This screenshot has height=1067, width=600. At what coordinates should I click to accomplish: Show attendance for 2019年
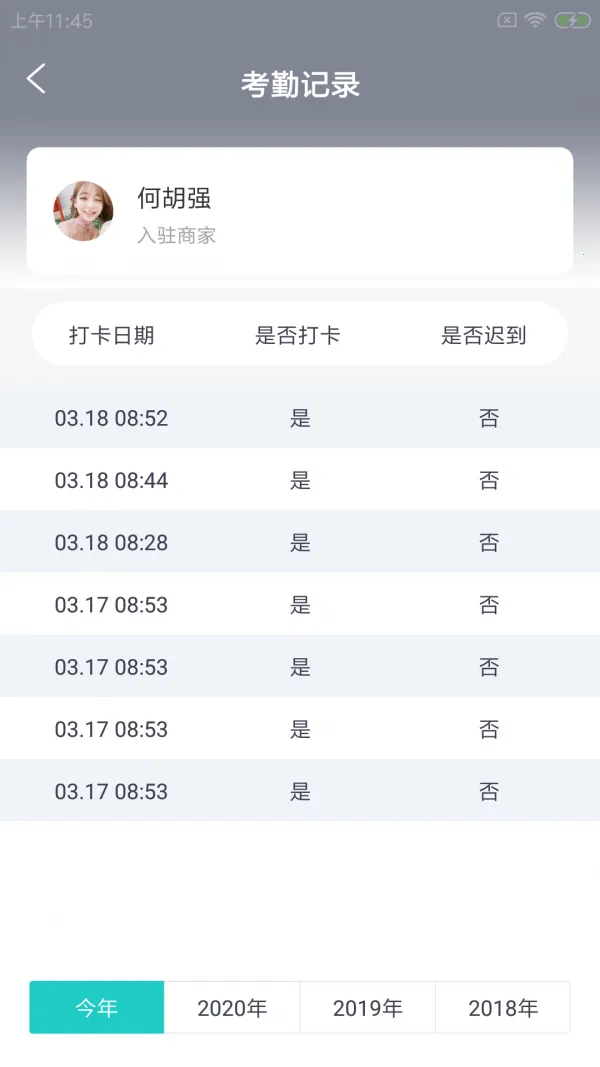click(x=368, y=1007)
